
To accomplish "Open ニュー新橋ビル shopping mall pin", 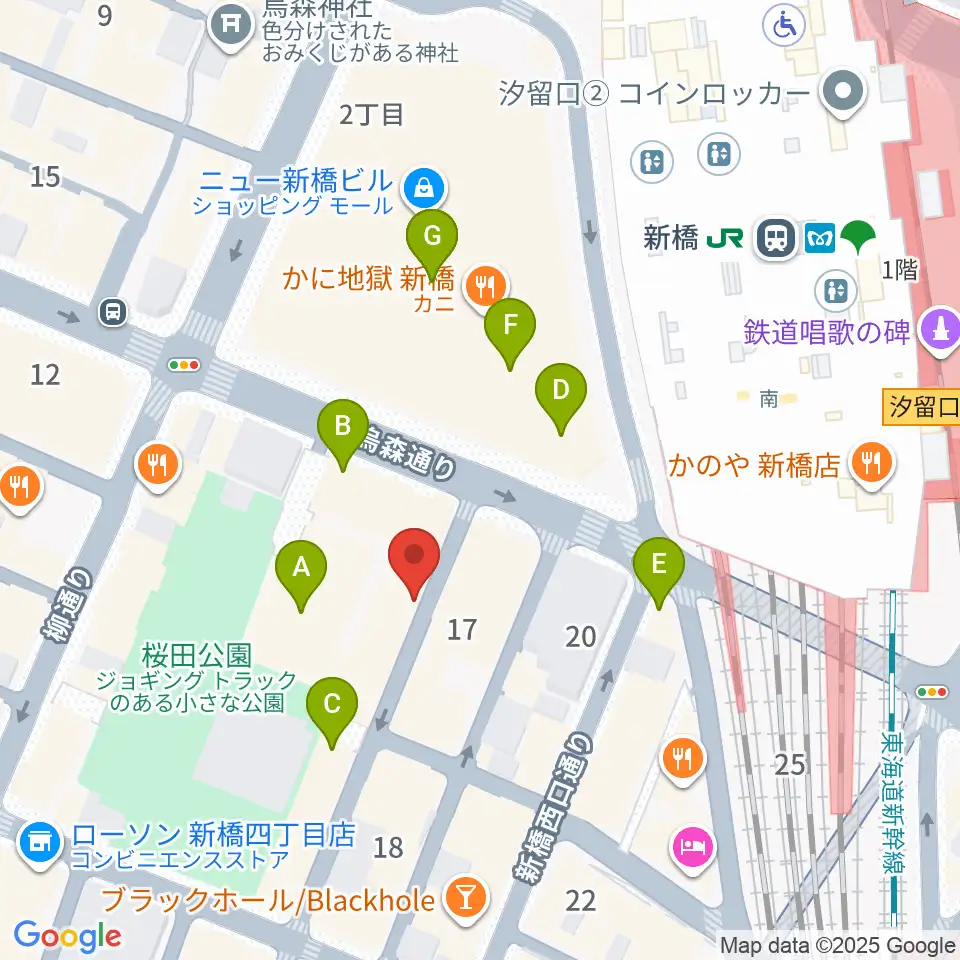I will click(424, 189).
